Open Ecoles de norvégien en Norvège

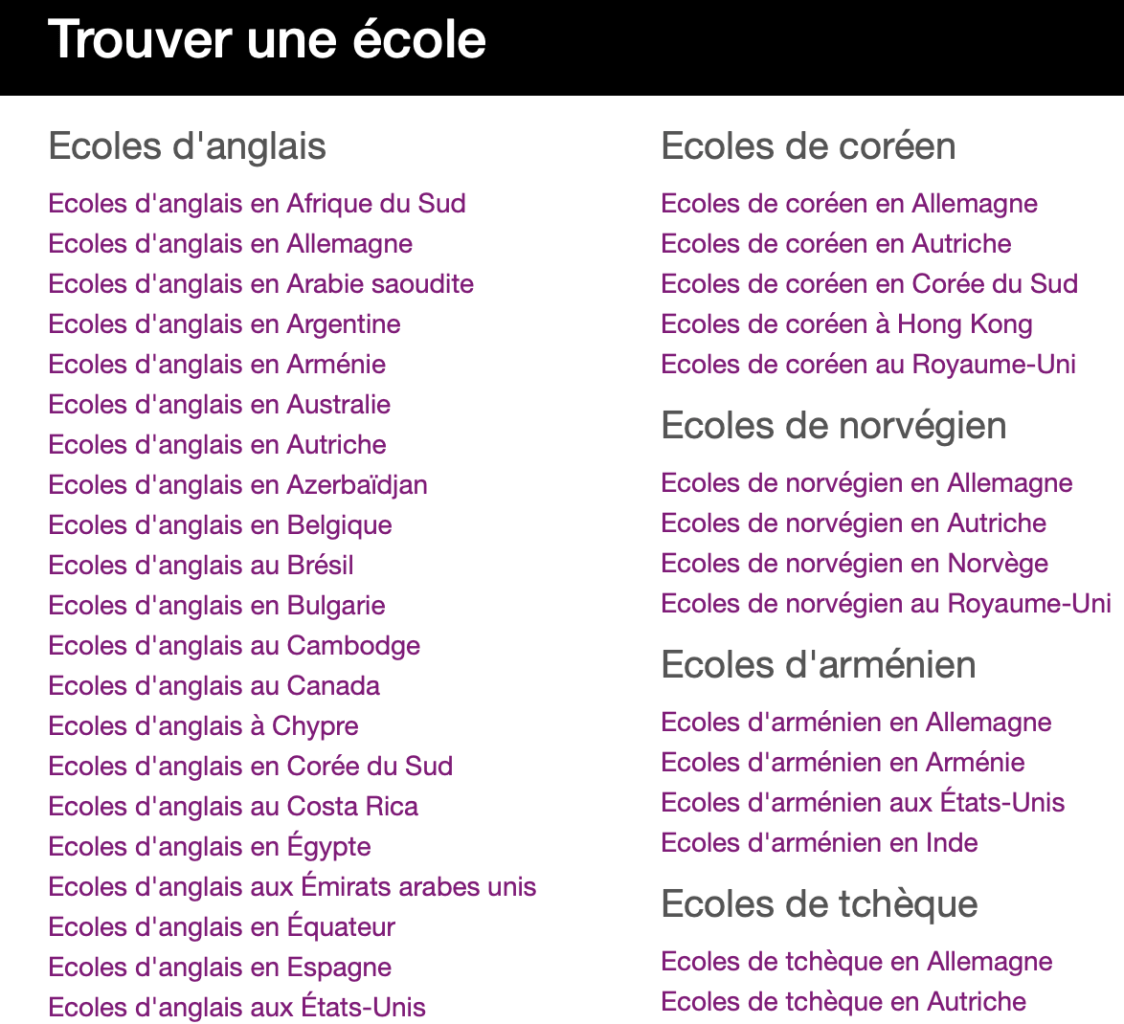pyautogui.click(x=854, y=563)
